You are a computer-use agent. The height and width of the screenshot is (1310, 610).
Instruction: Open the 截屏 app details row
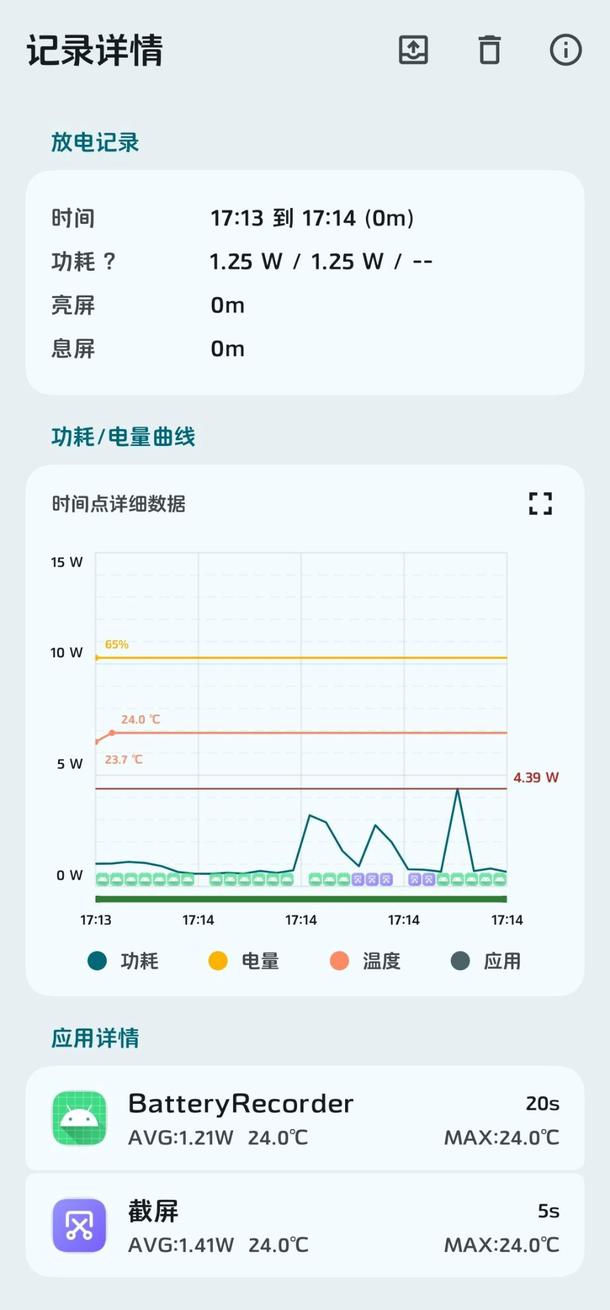[304, 1226]
